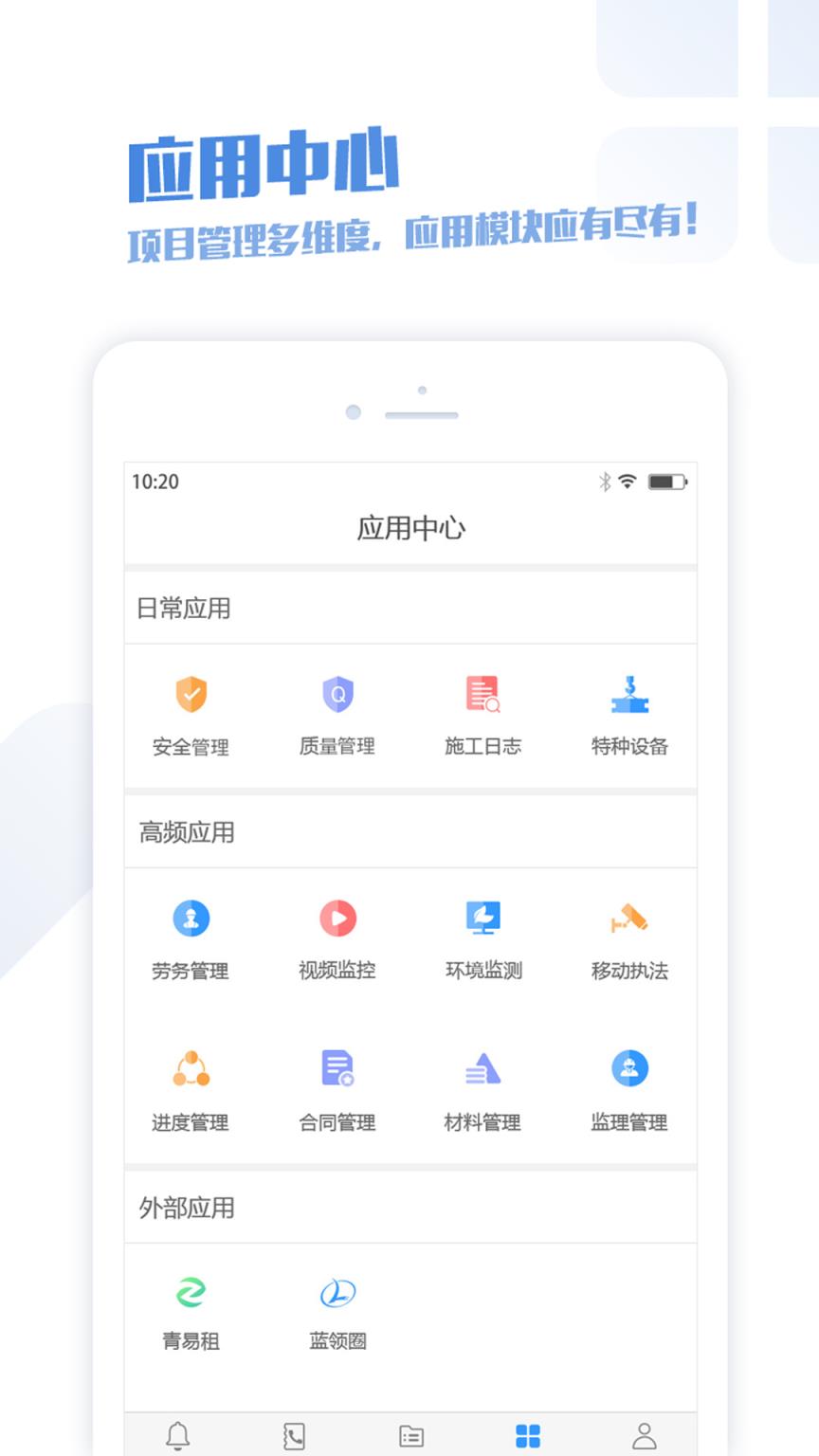This screenshot has width=819, height=1456.
Task: Open the notifications bell tab
Action: pyautogui.click(x=178, y=1436)
